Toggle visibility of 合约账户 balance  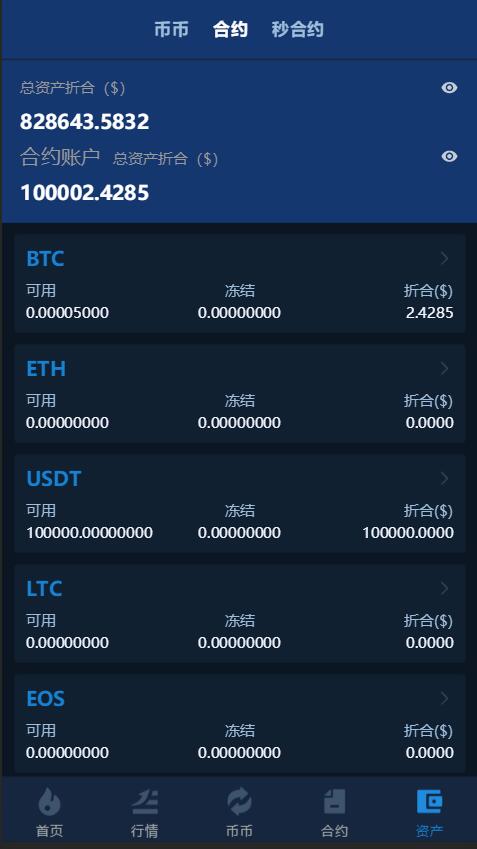(449, 156)
